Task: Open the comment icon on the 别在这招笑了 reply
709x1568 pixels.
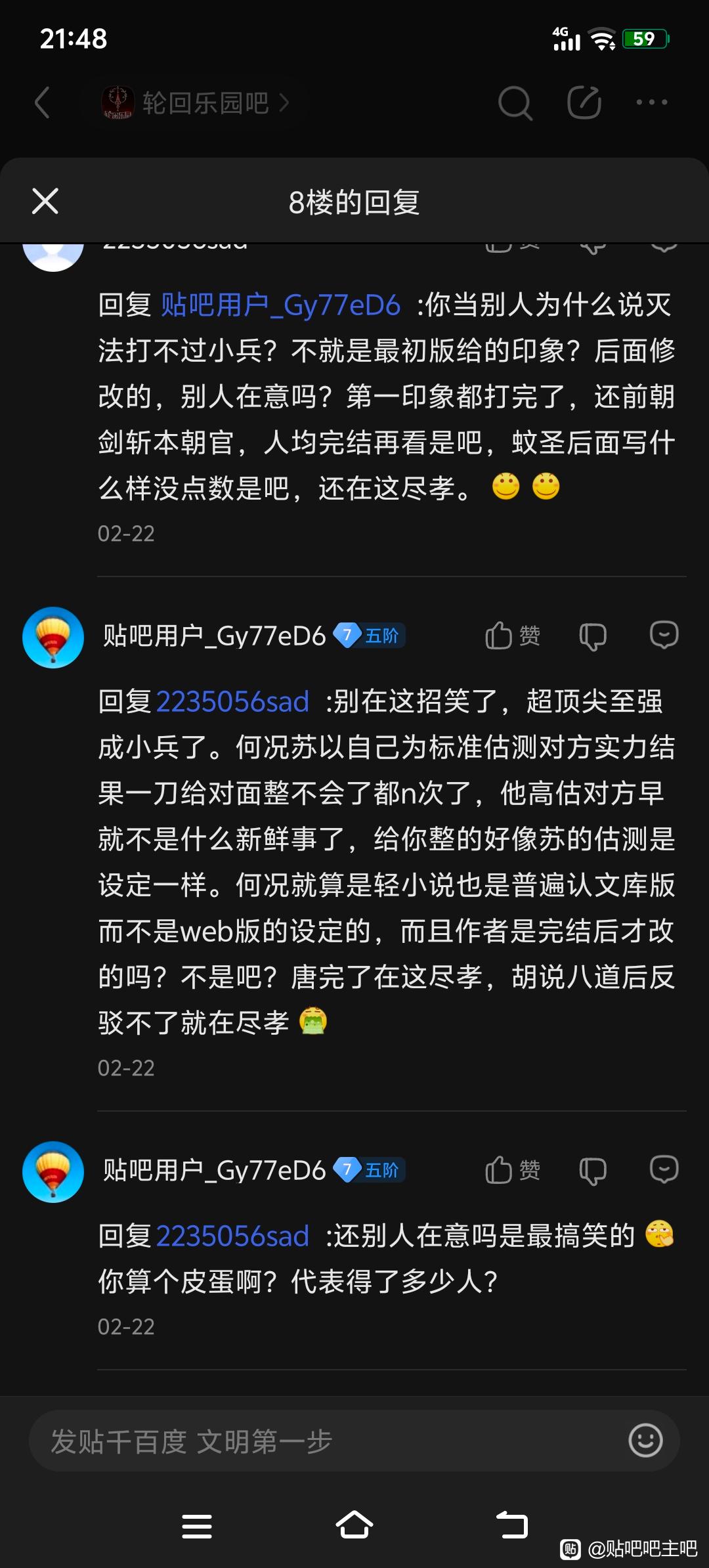Action: [664, 636]
